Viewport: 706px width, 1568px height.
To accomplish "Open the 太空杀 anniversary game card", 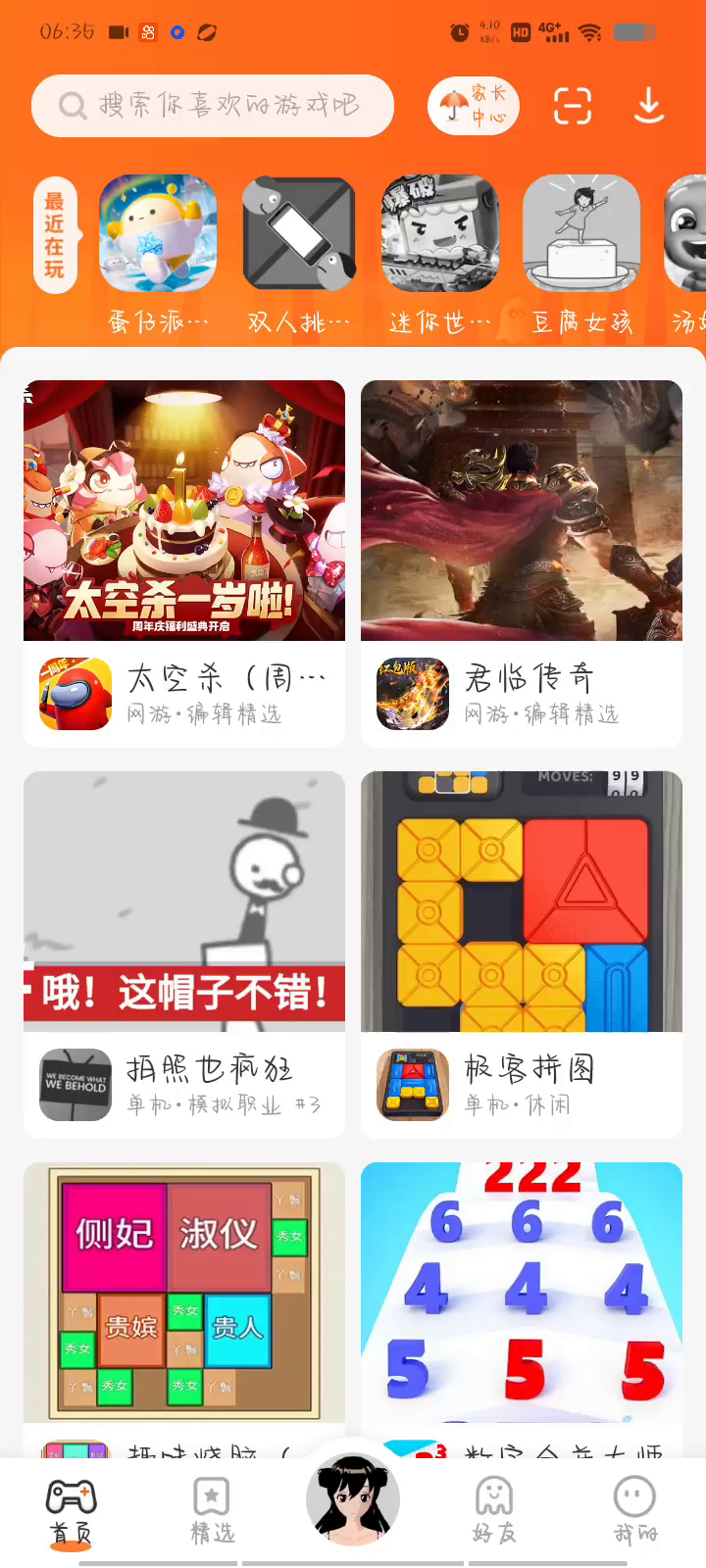I will tap(184, 563).
